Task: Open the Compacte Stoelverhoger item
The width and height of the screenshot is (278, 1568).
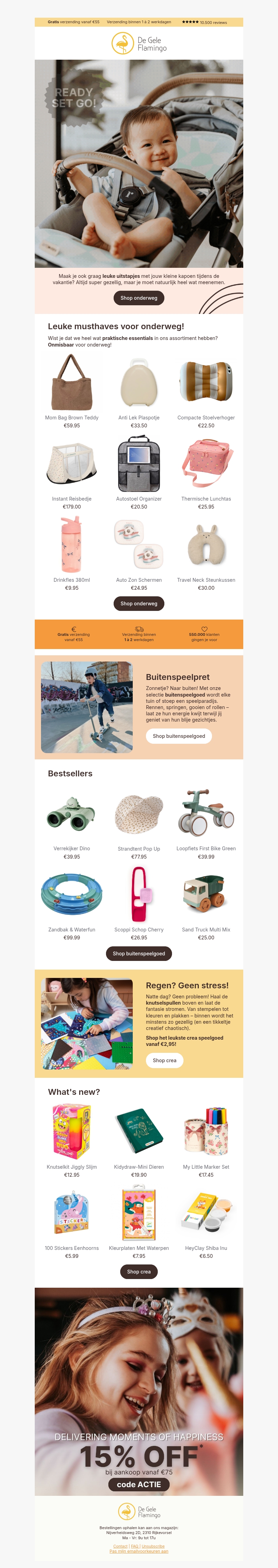Action: click(x=206, y=383)
